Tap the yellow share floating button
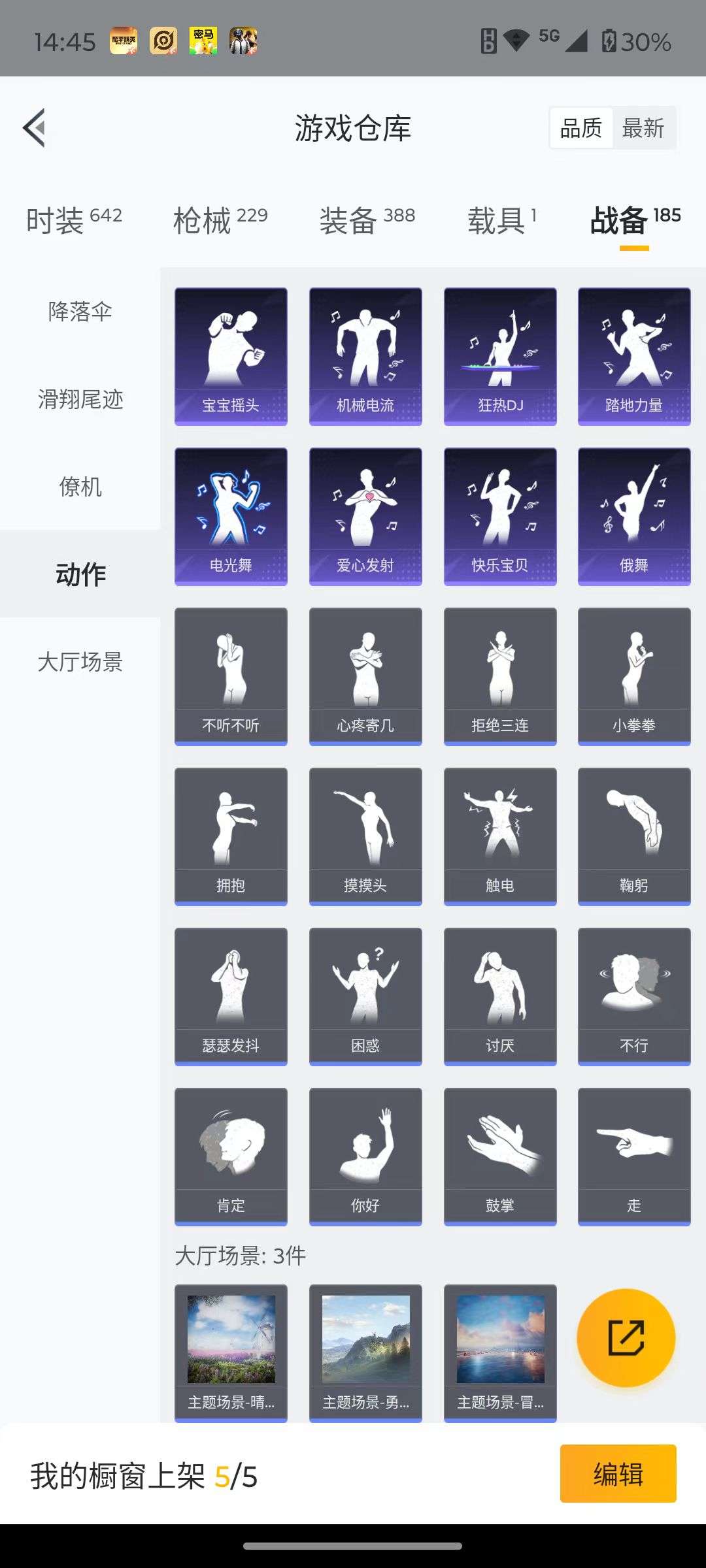Image resolution: width=706 pixels, height=1568 pixels. pyautogui.click(x=626, y=1337)
